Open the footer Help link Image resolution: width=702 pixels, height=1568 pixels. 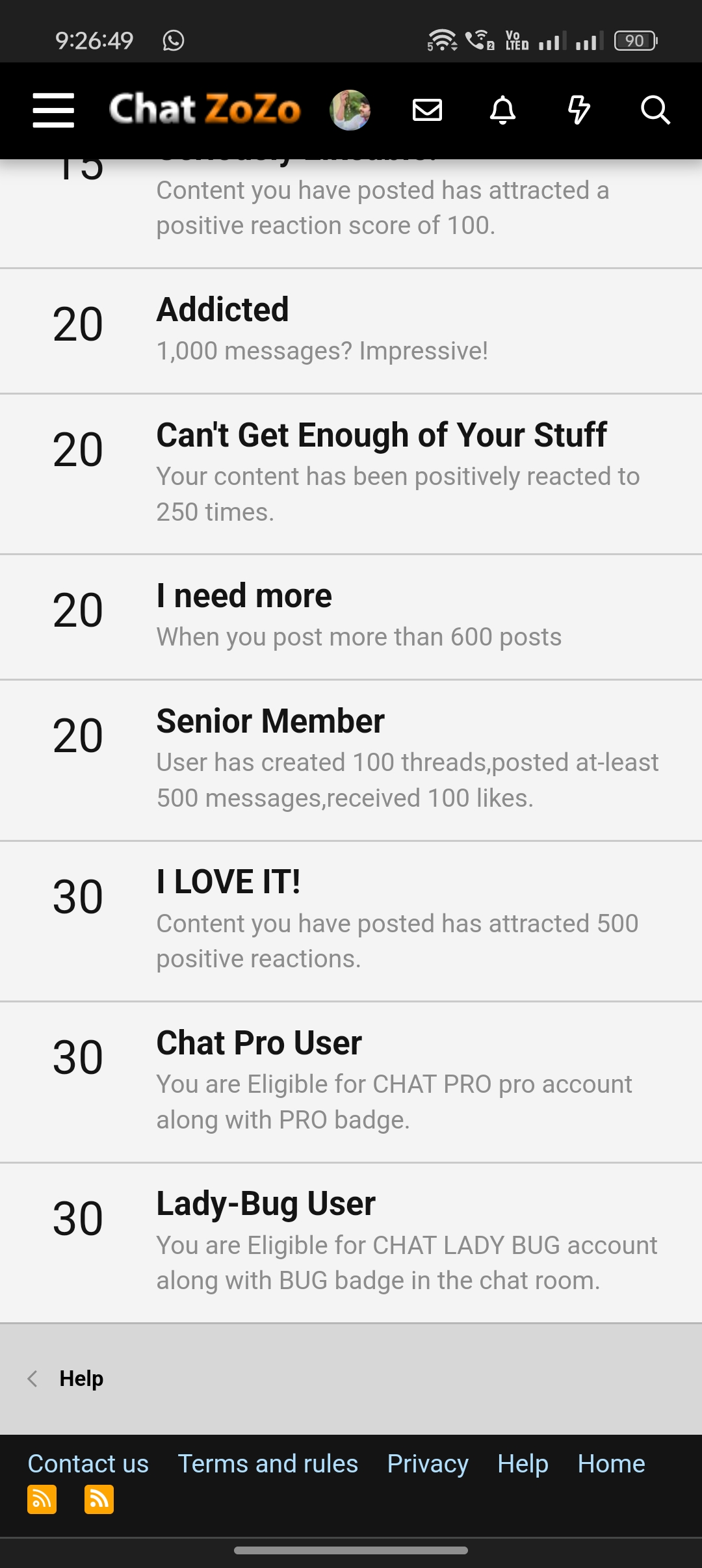[x=523, y=1463]
